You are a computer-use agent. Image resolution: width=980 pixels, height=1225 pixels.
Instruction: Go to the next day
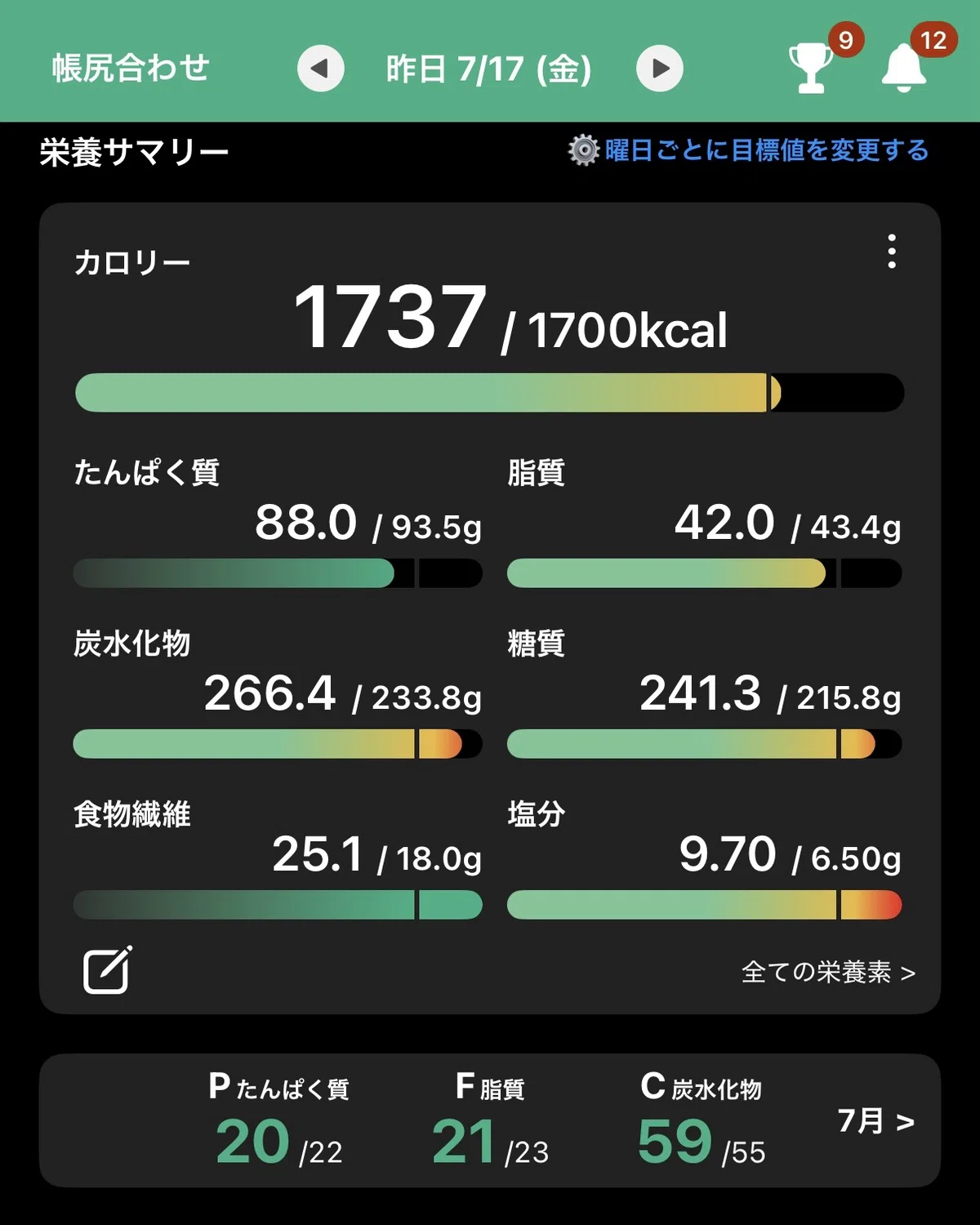click(660, 69)
